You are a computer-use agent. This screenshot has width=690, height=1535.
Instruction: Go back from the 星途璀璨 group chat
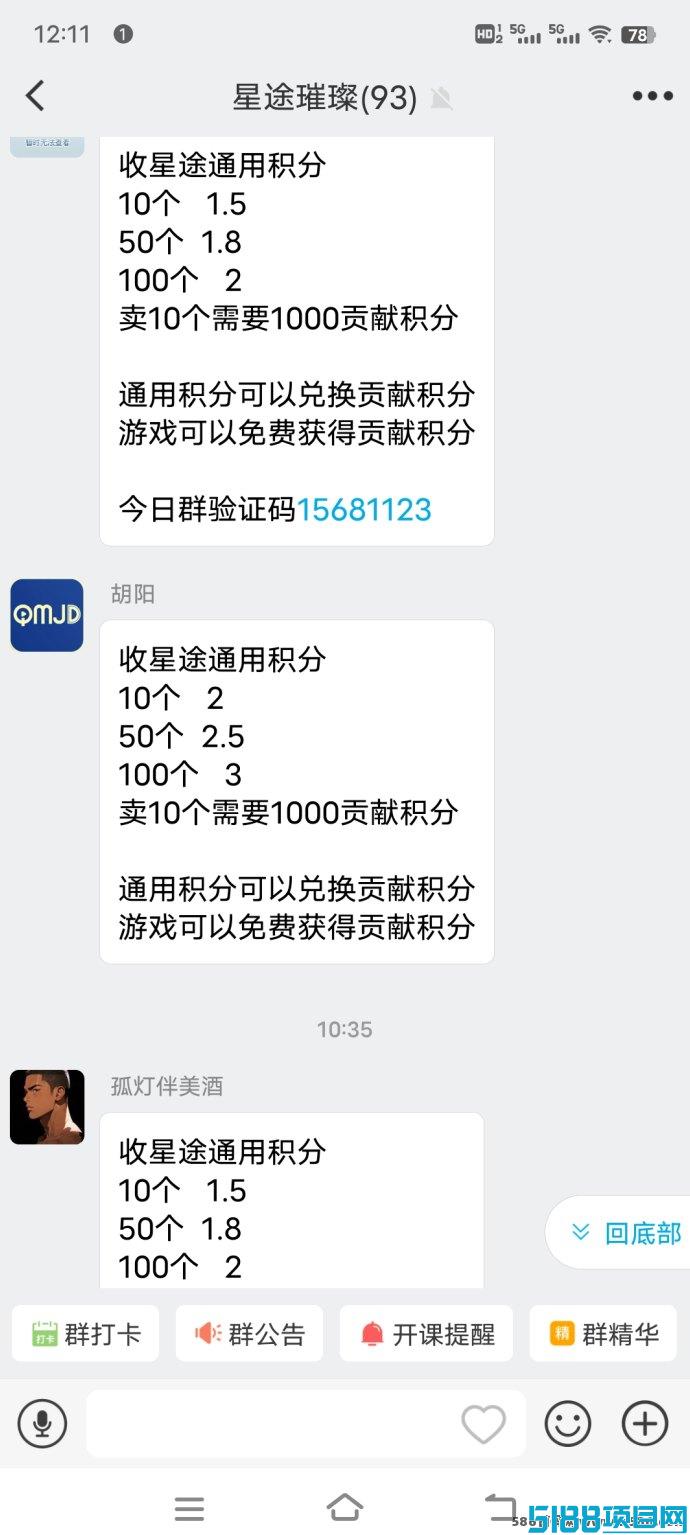35,97
